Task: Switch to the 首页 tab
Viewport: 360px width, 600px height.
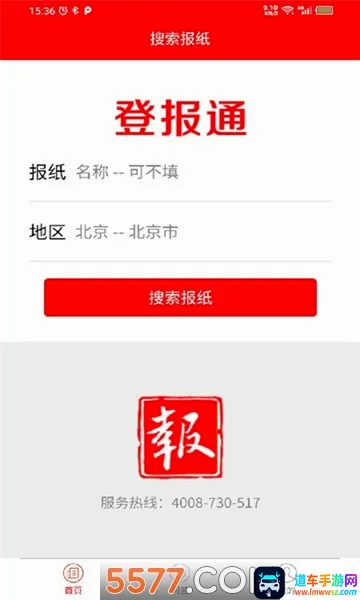Action: [x=73, y=579]
